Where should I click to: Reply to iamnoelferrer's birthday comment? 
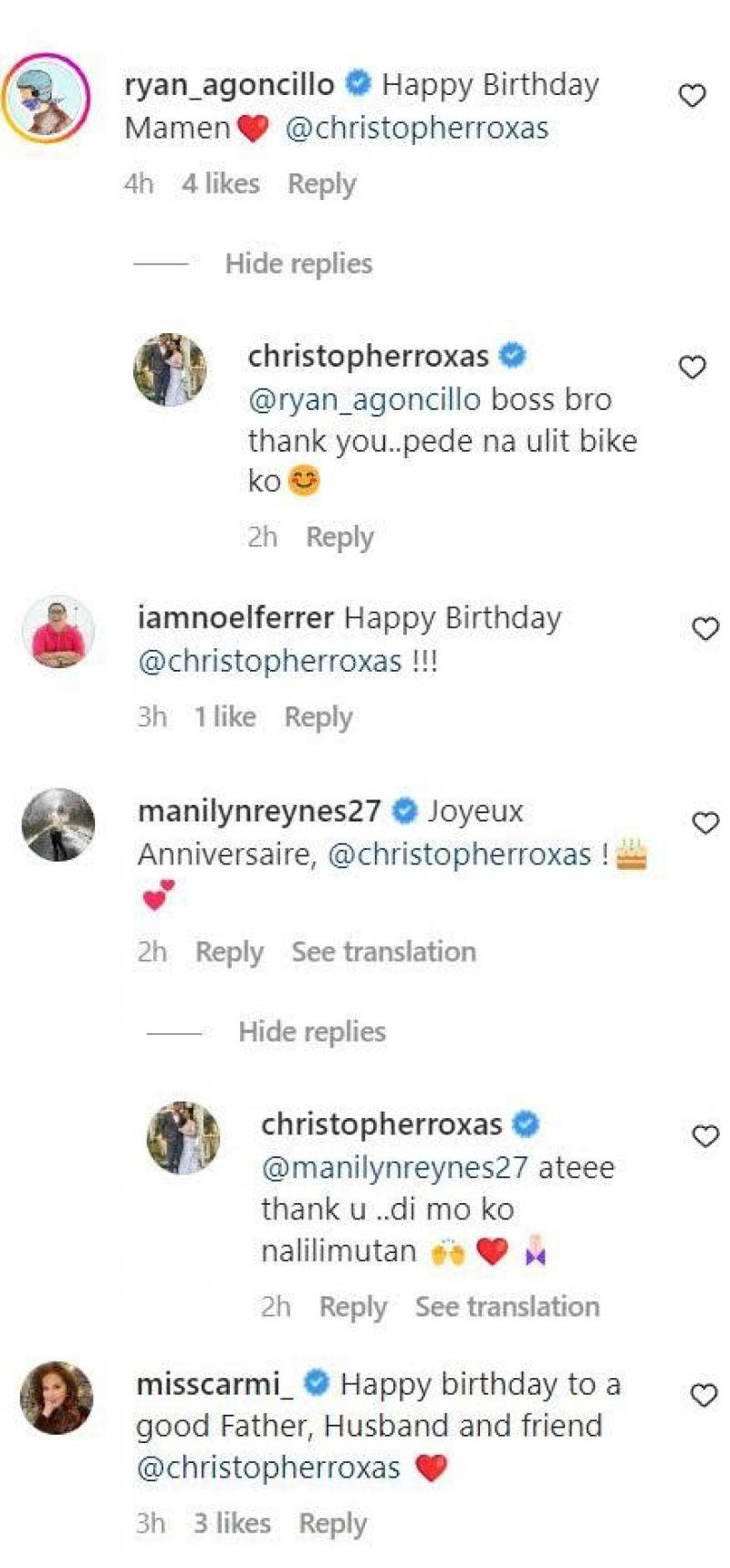pyautogui.click(x=318, y=716)
